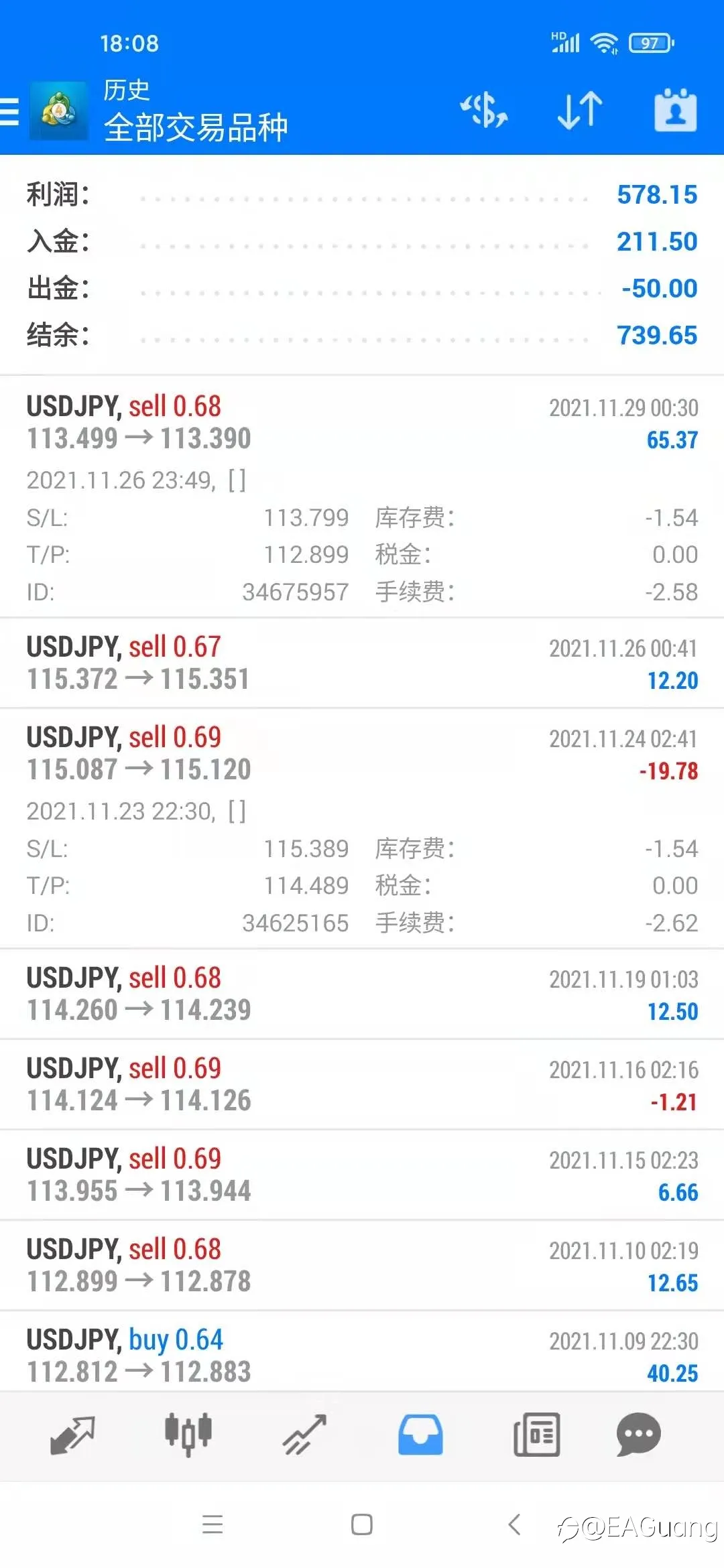The width and height of the screenshot is (724, 1568).
Task: Open the side drawer menu
Action: click(9, 111)
